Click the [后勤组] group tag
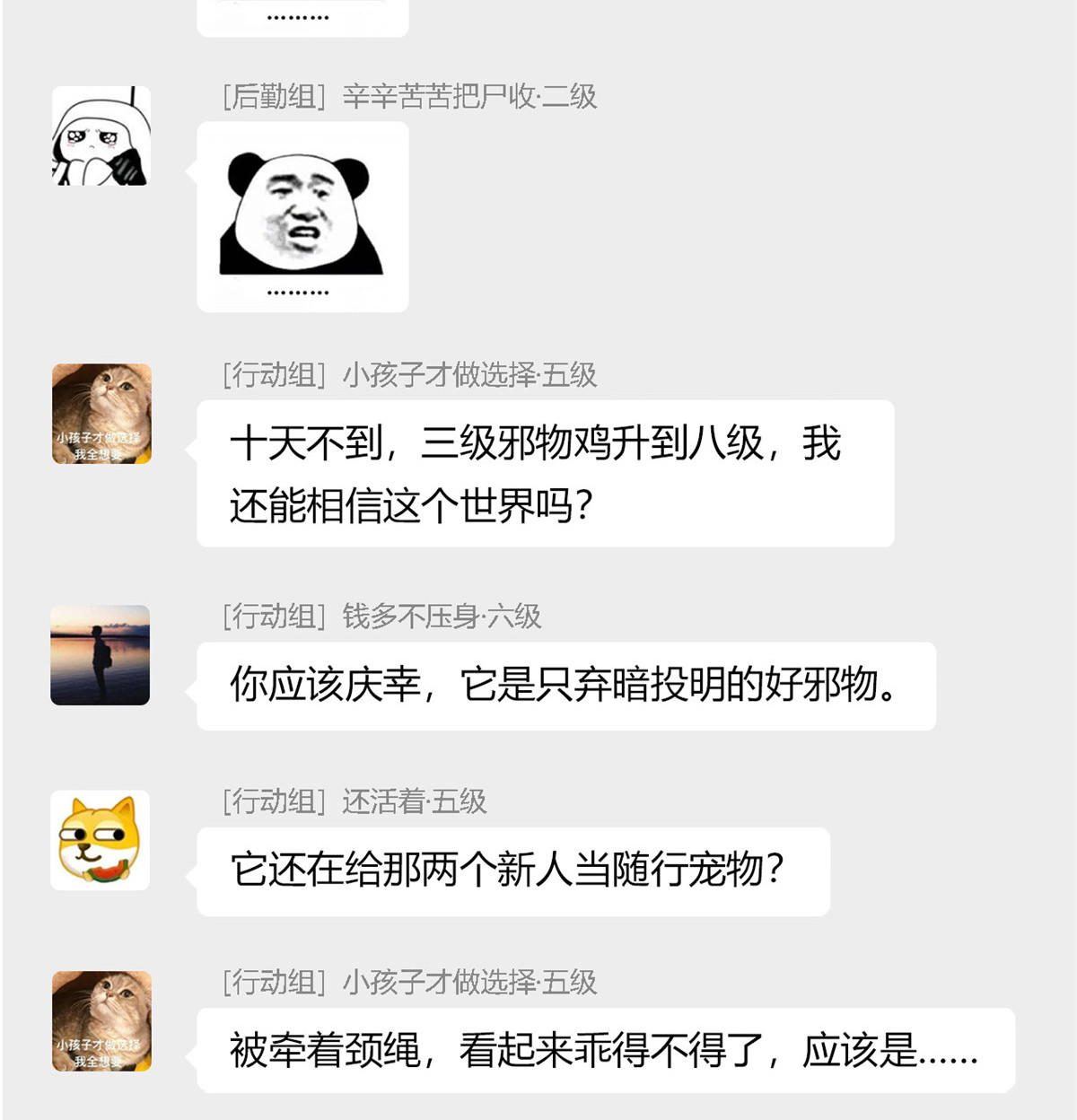Screen dimensions: 1077x1120 pyautogui.click(x=269, y=99)
